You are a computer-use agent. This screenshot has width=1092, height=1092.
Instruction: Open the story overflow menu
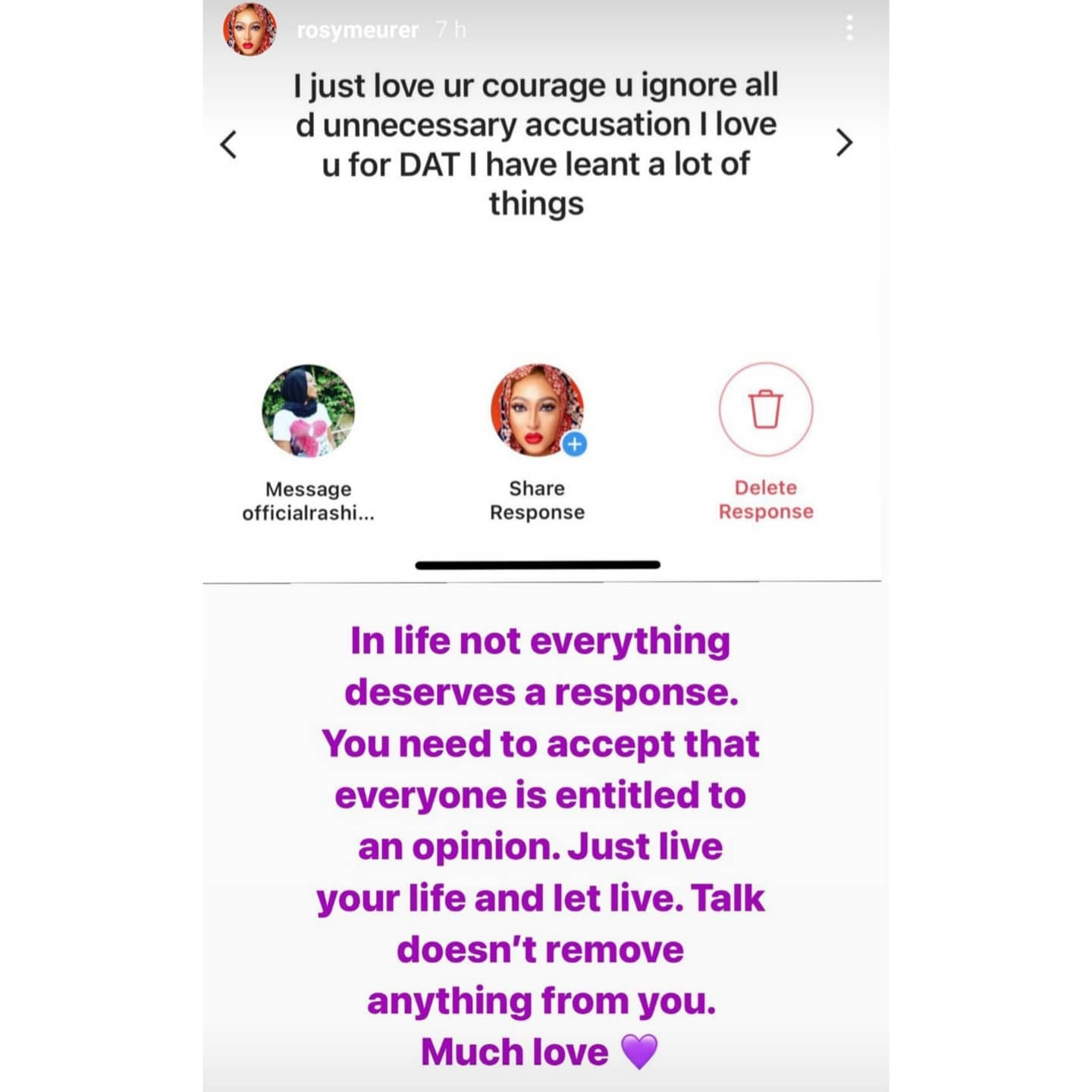click(x=849, y=28)
